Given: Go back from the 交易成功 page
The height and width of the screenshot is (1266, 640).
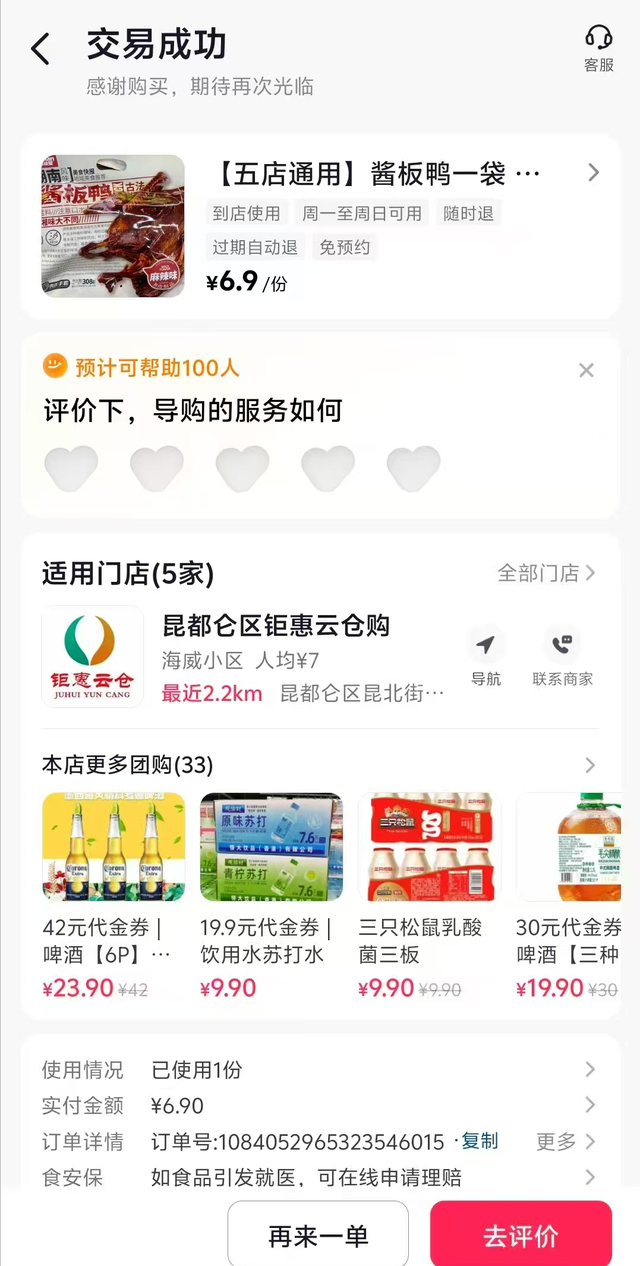Looking at the screenshot, I should click(40, 48).
